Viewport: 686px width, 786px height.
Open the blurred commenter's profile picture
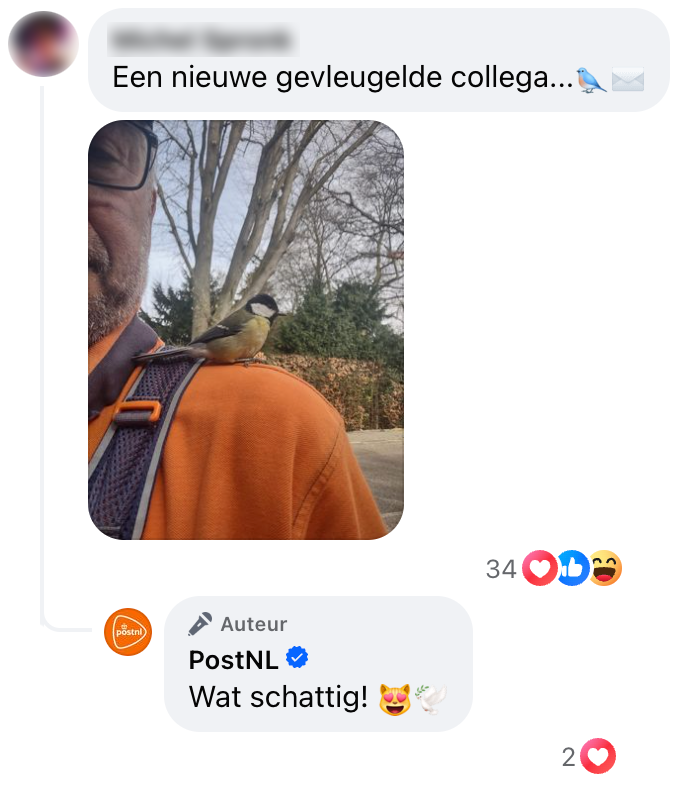[x=43, y=45]
